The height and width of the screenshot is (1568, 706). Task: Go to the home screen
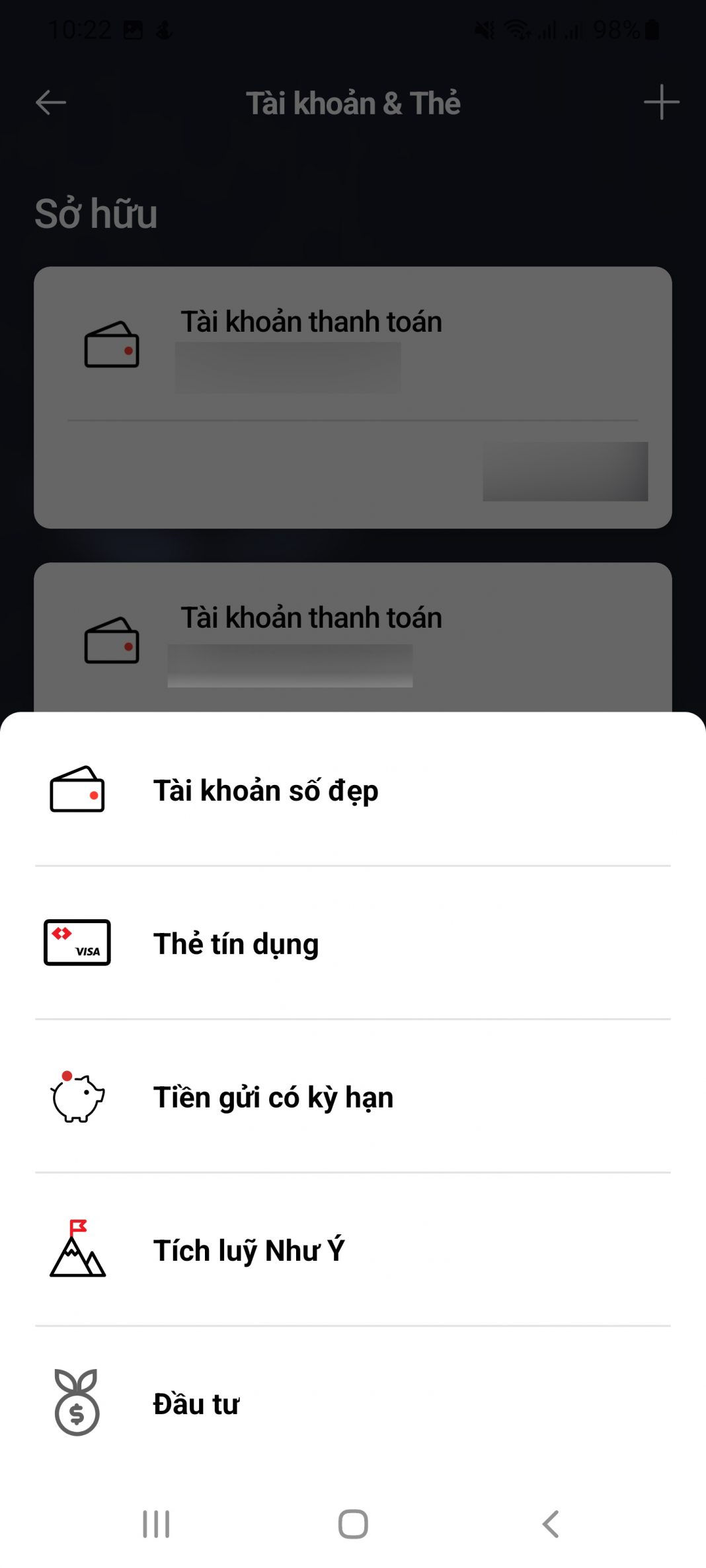pyautogui.click(x=353, y=1524)
